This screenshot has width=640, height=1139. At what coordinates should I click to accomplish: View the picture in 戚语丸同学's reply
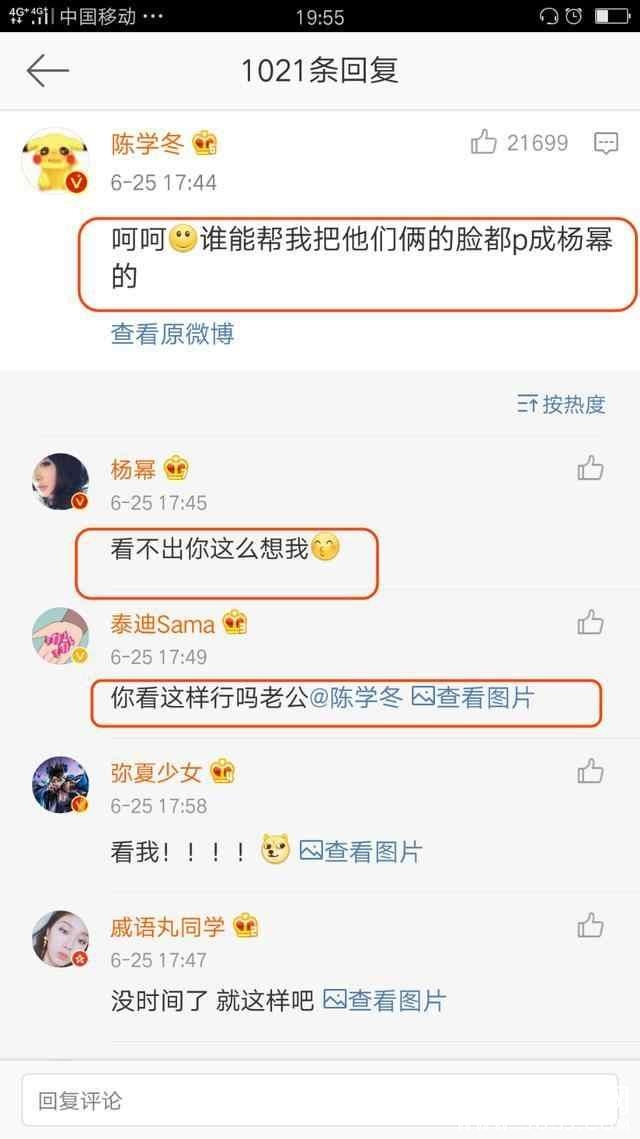(x=385, y=1000)
